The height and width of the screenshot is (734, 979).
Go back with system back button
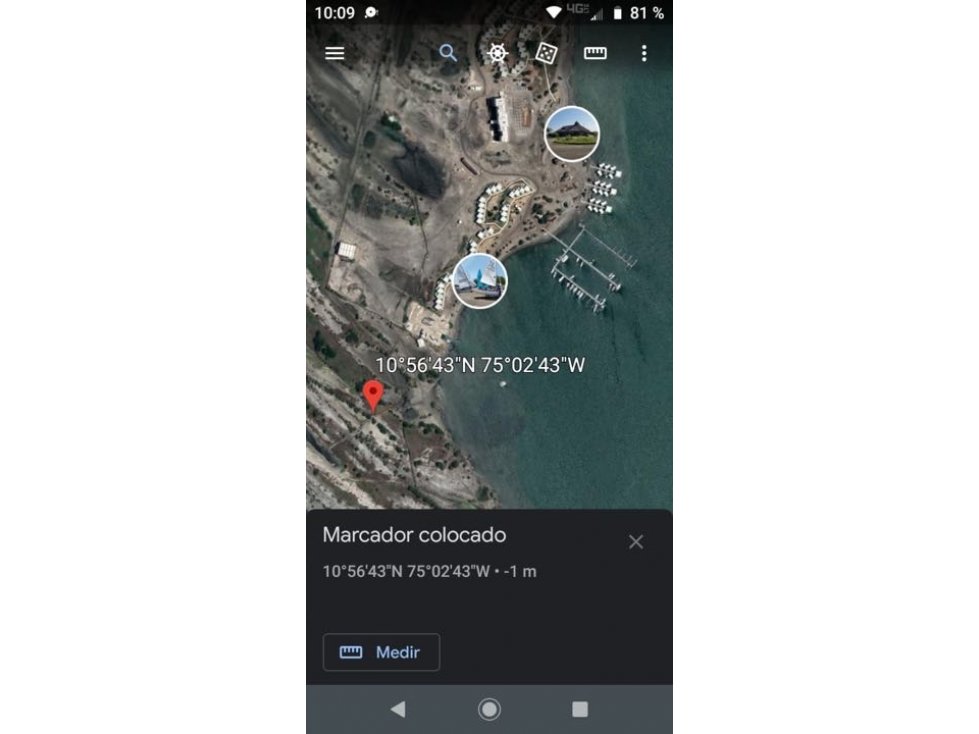coord(398,709)
